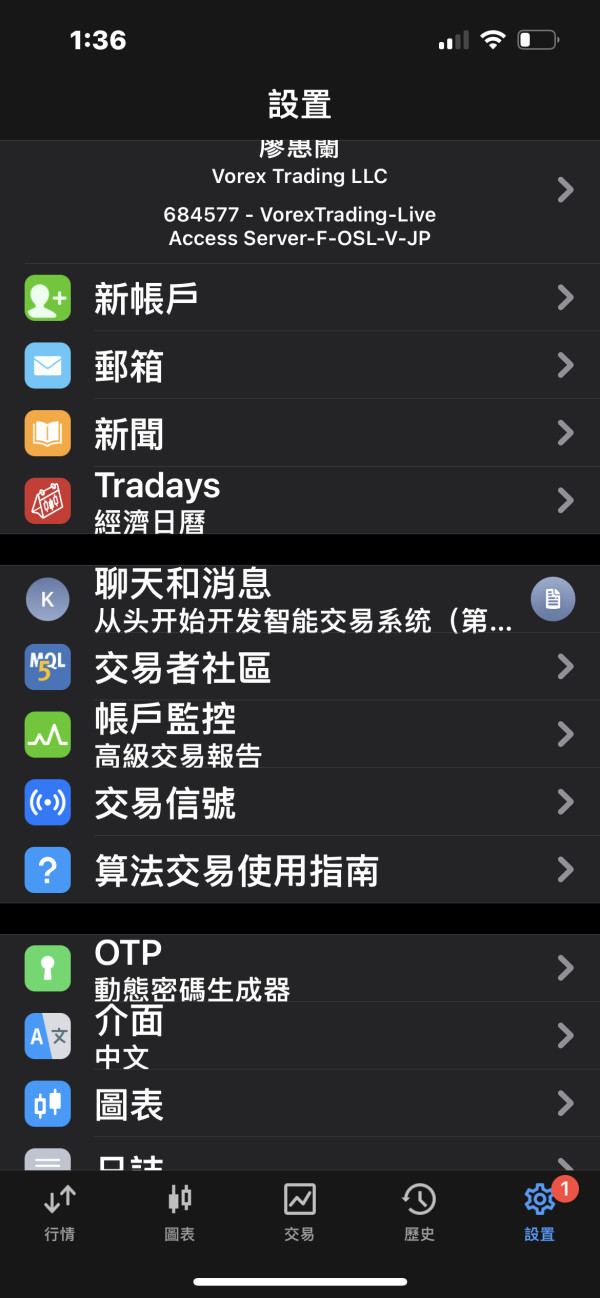The image size is (600, 1298).
Task: Switch to the 圖表 bottom tab
Action: (x=180, y=1211)
